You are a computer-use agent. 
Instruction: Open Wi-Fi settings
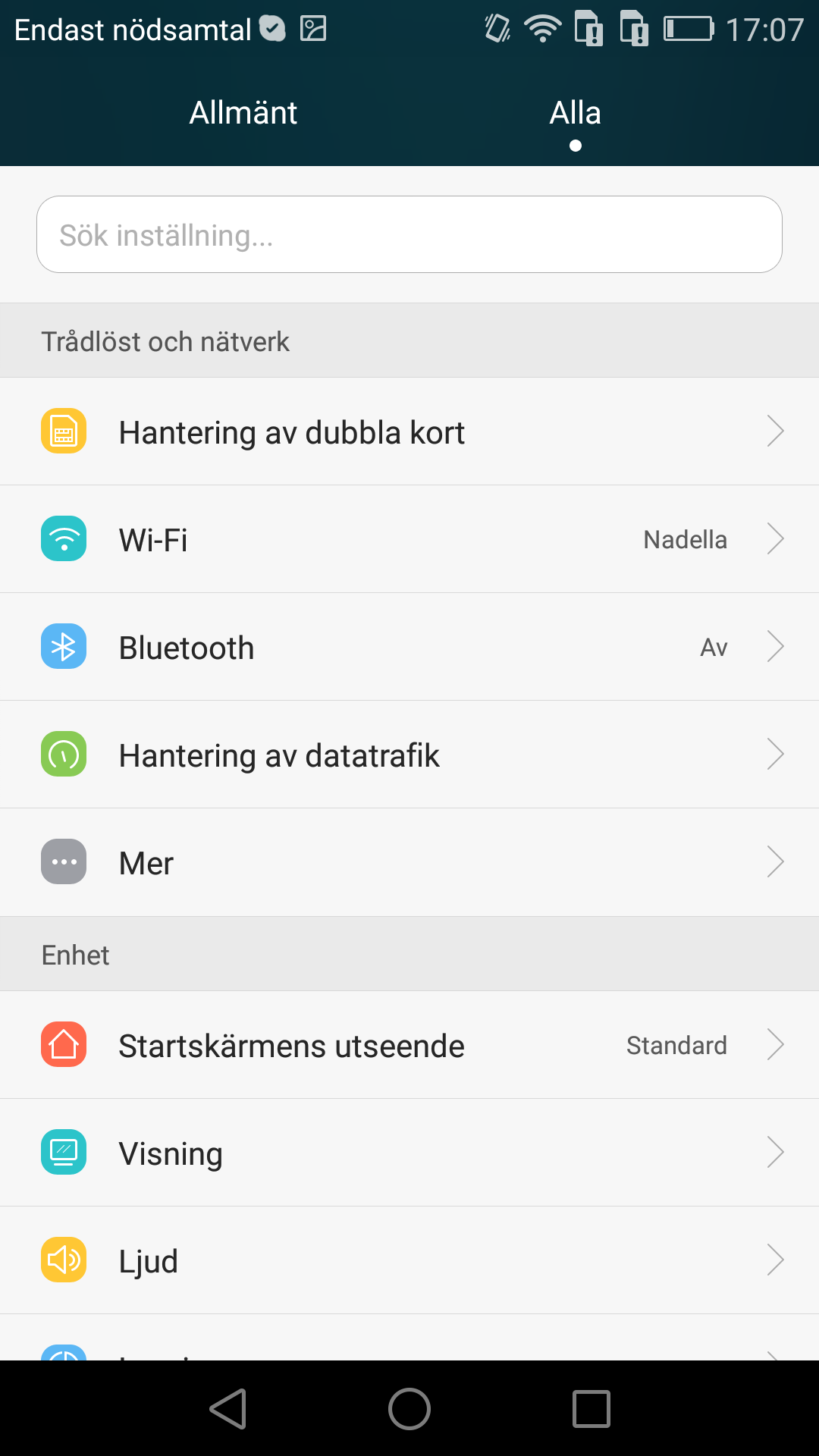click(x=409, y=539)
